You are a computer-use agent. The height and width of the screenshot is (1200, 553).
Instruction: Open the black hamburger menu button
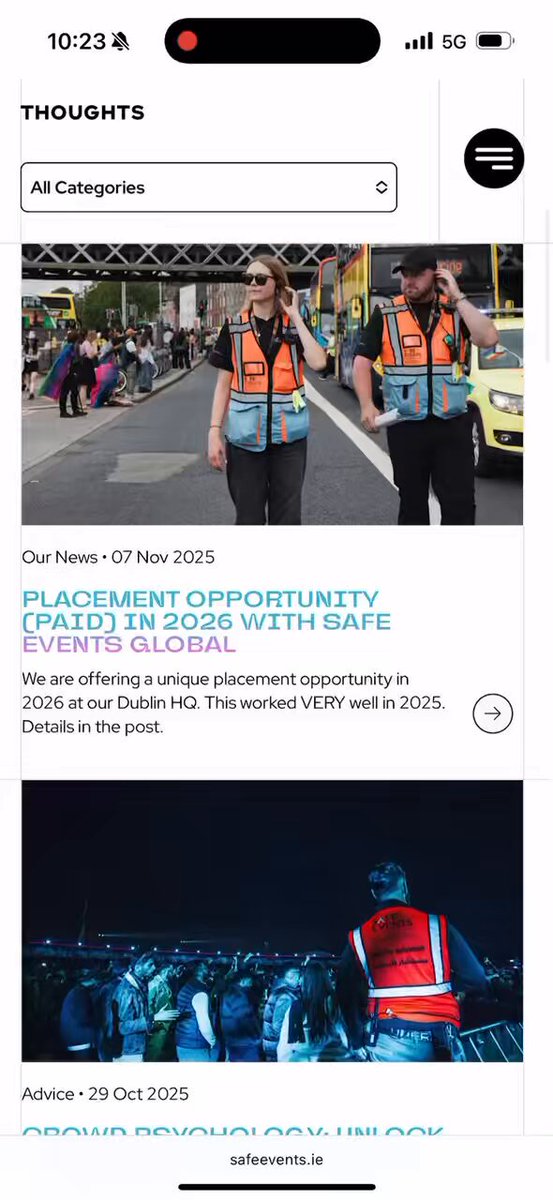[494, 158]
